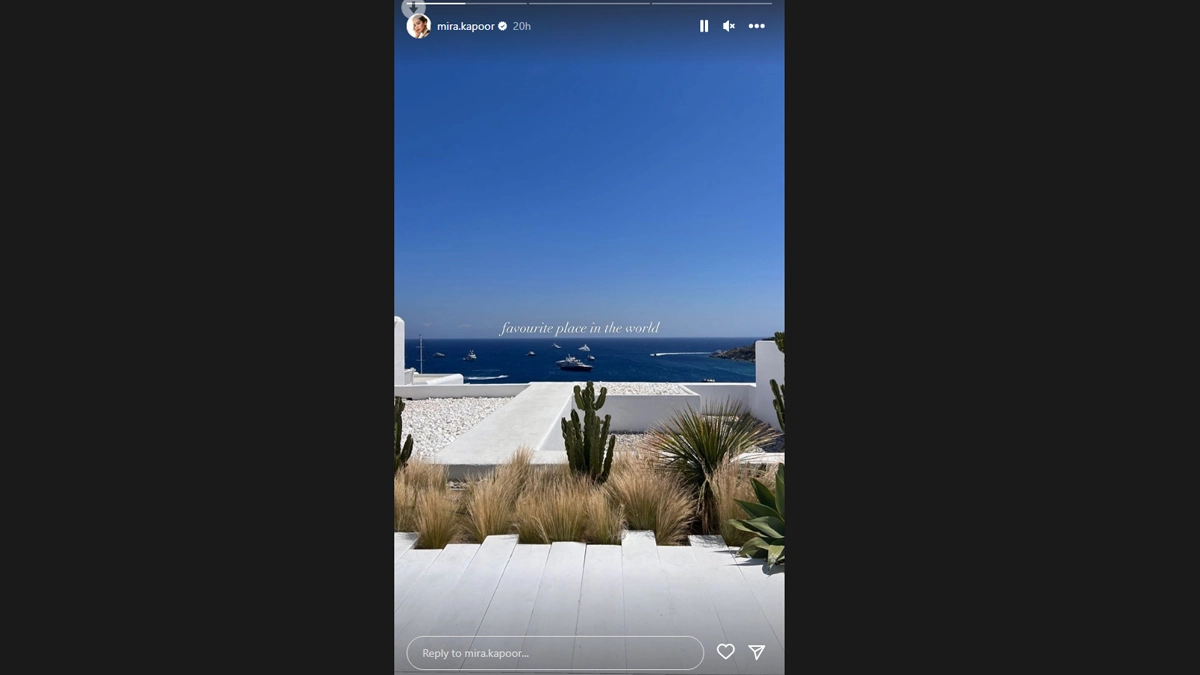Unmute the story audio

[x=729, y=26]
